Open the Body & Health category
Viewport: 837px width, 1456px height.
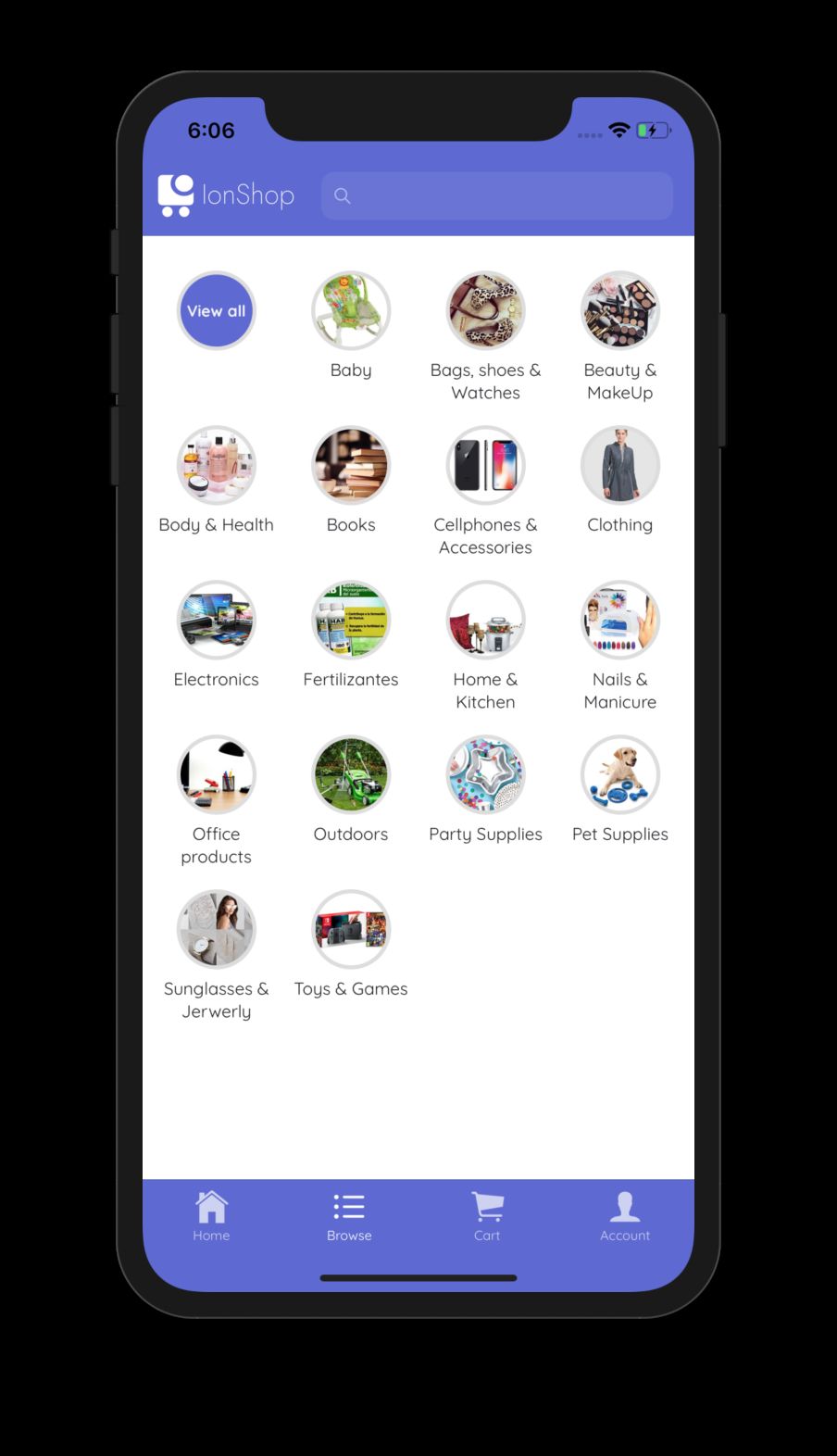pos(217,466)
